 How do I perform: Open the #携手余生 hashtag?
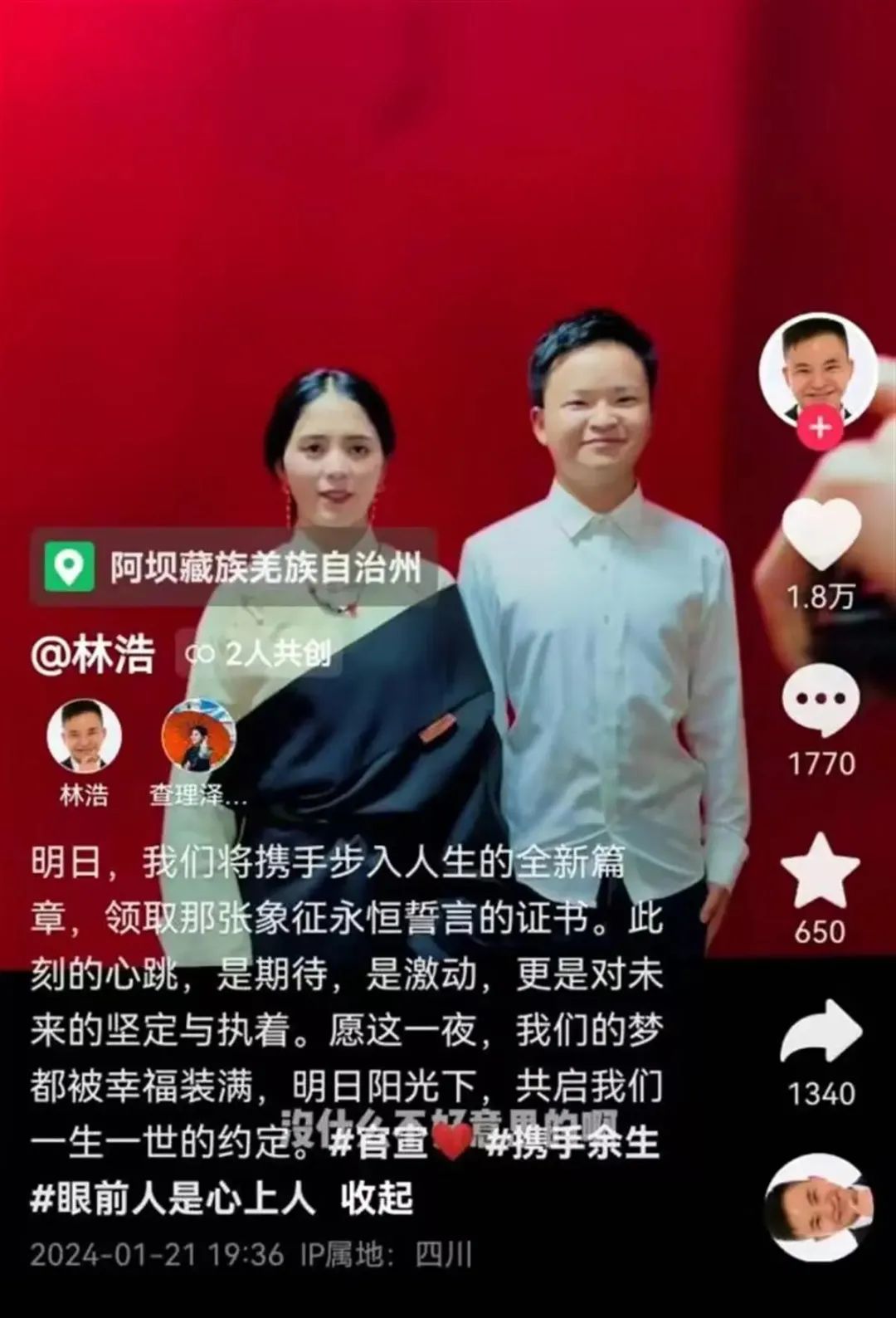point(572,1143)
